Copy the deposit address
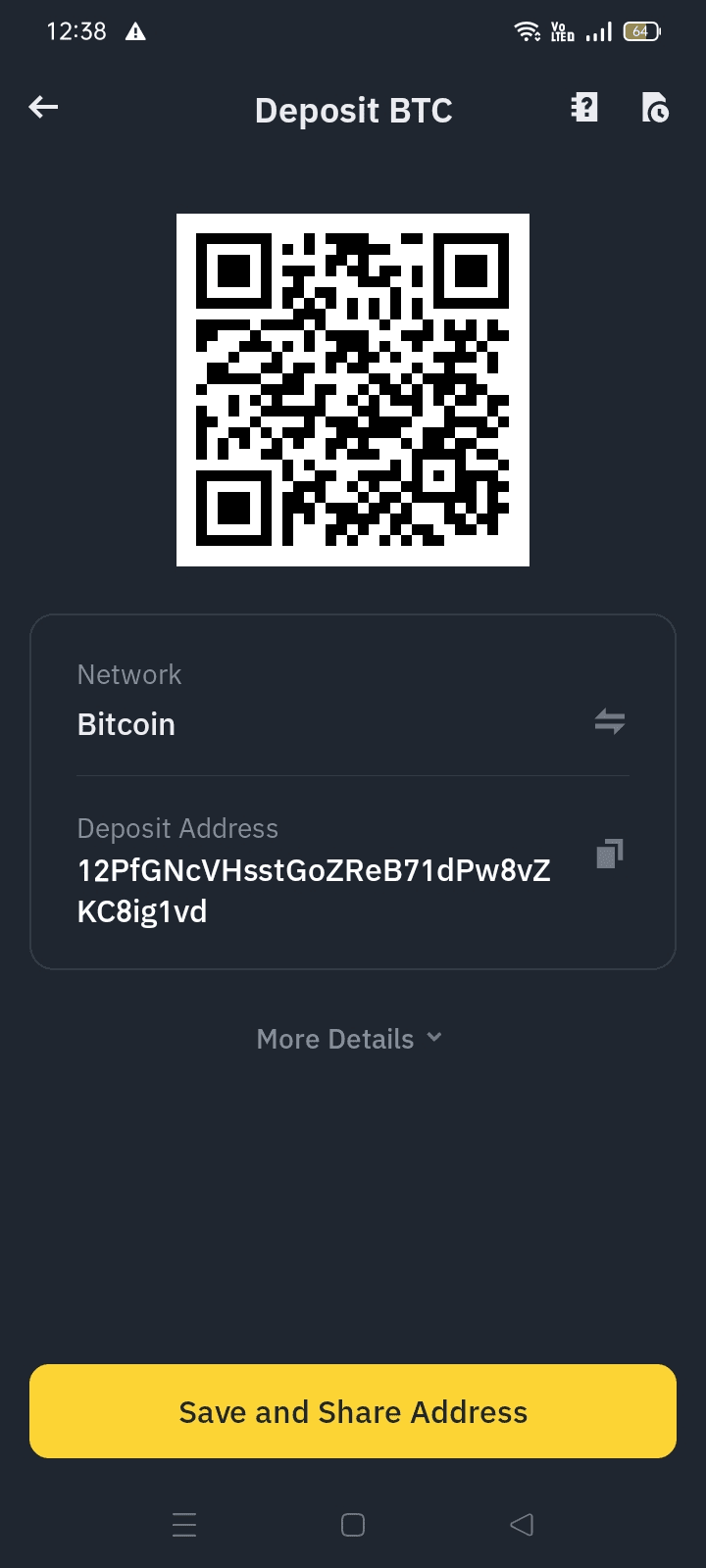 click(609, 854)
